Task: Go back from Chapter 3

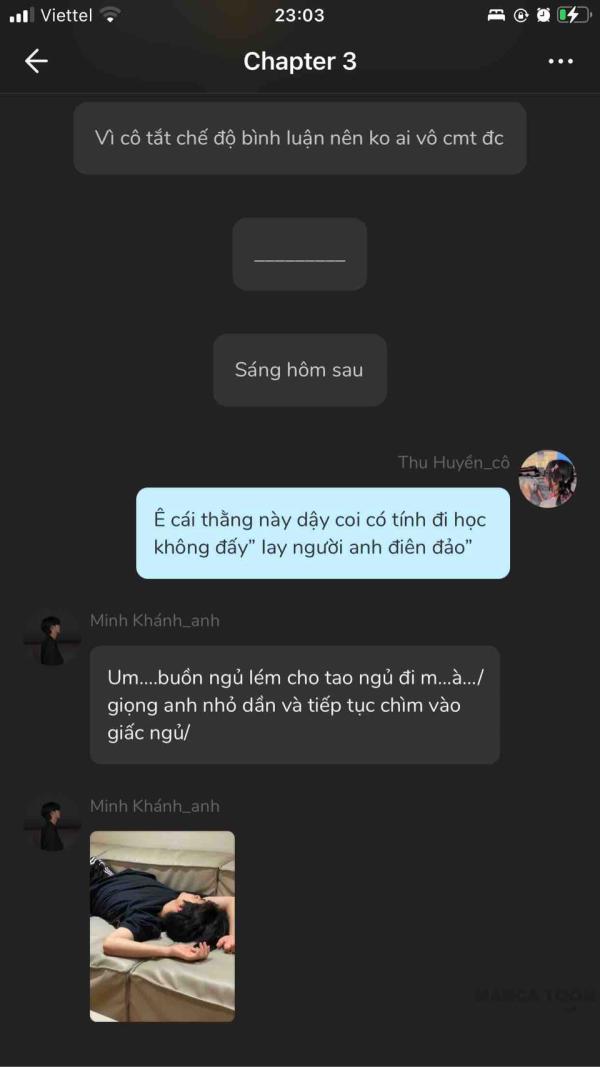Action: click(x=36, y=61)
